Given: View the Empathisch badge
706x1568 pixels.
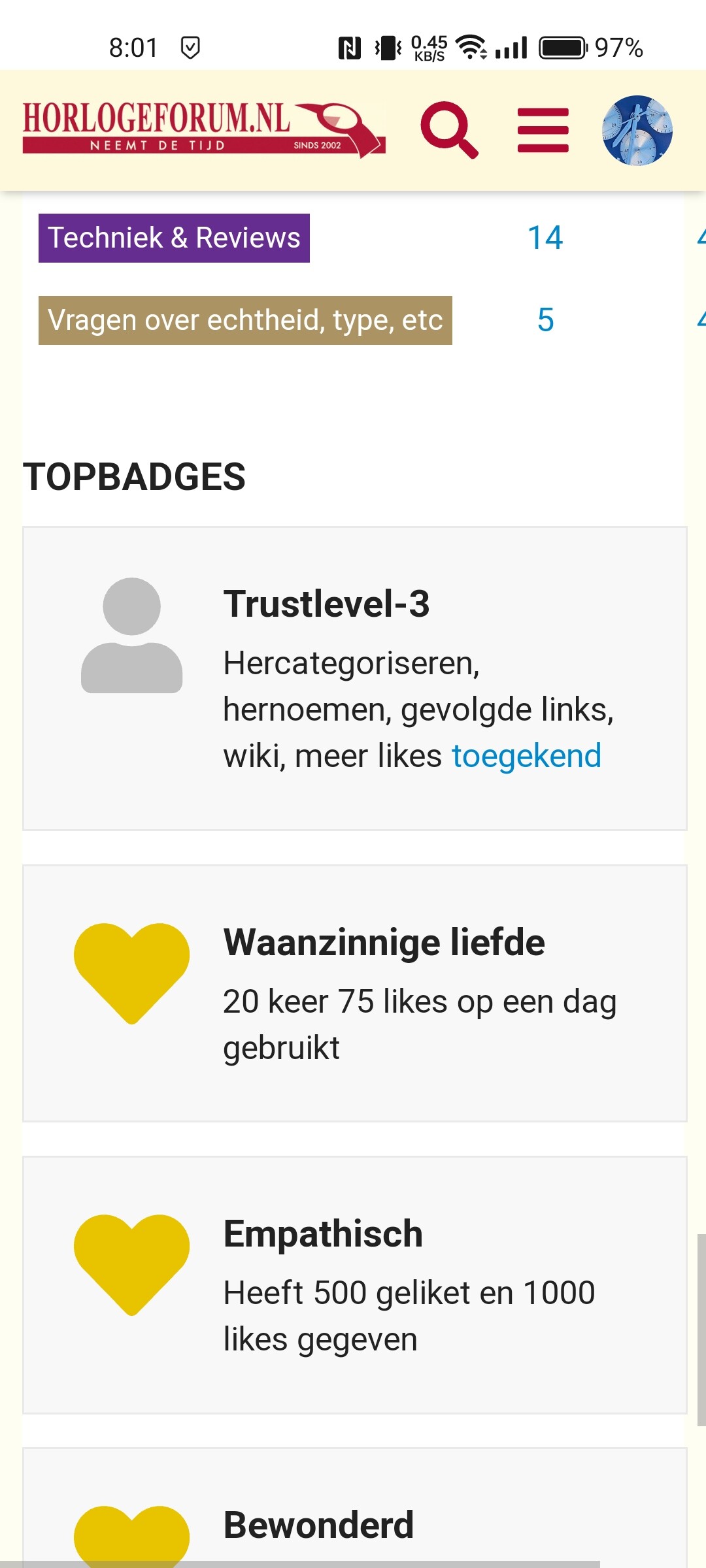Looking at the screenshot, I should [323, 1233].
